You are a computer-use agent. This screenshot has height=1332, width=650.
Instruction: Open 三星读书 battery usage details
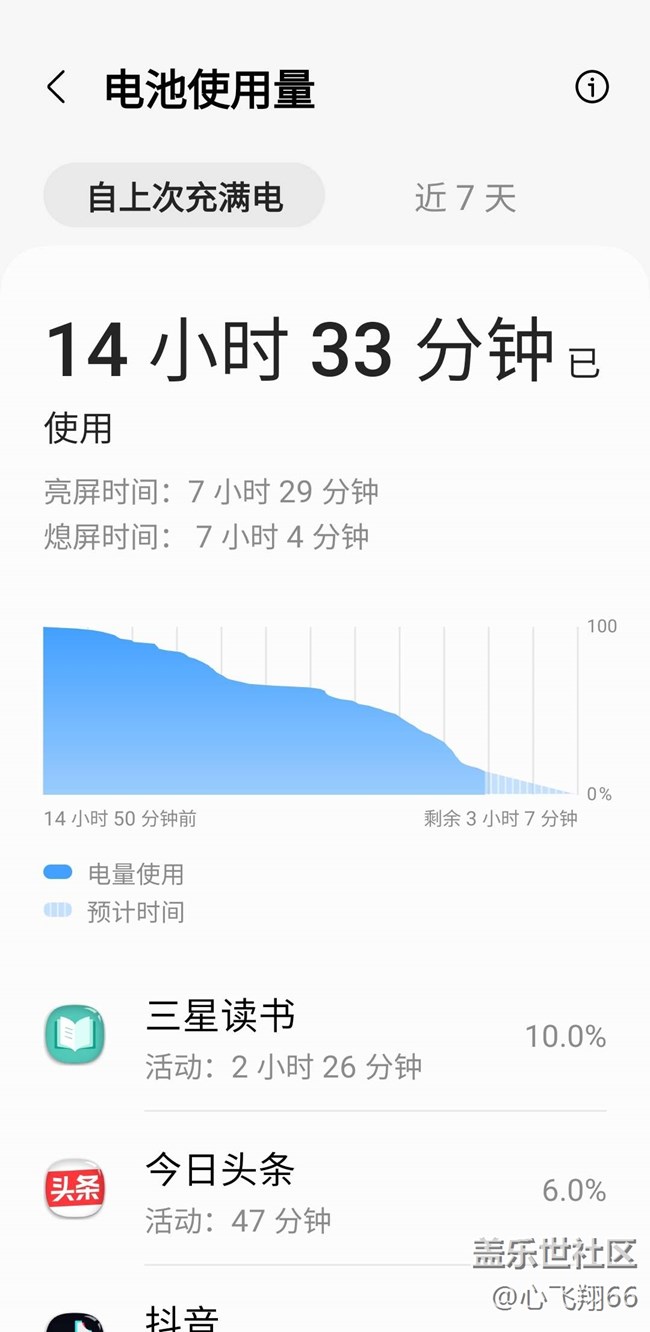(x=325, y=1037)
